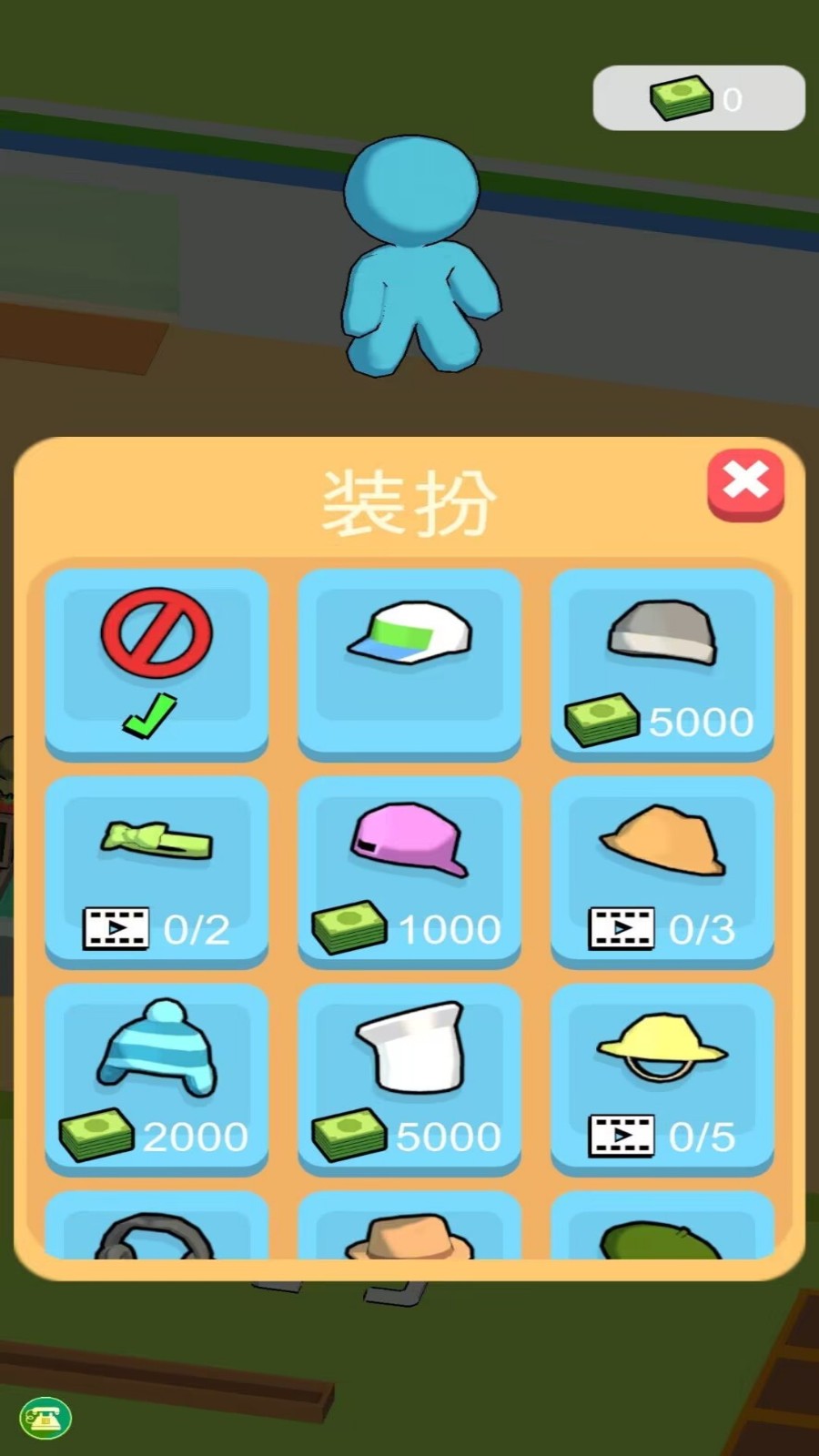Buy the blue striped winter hat for 2000
Viewport: 819px width, 1456px height.
point(157,1079)
